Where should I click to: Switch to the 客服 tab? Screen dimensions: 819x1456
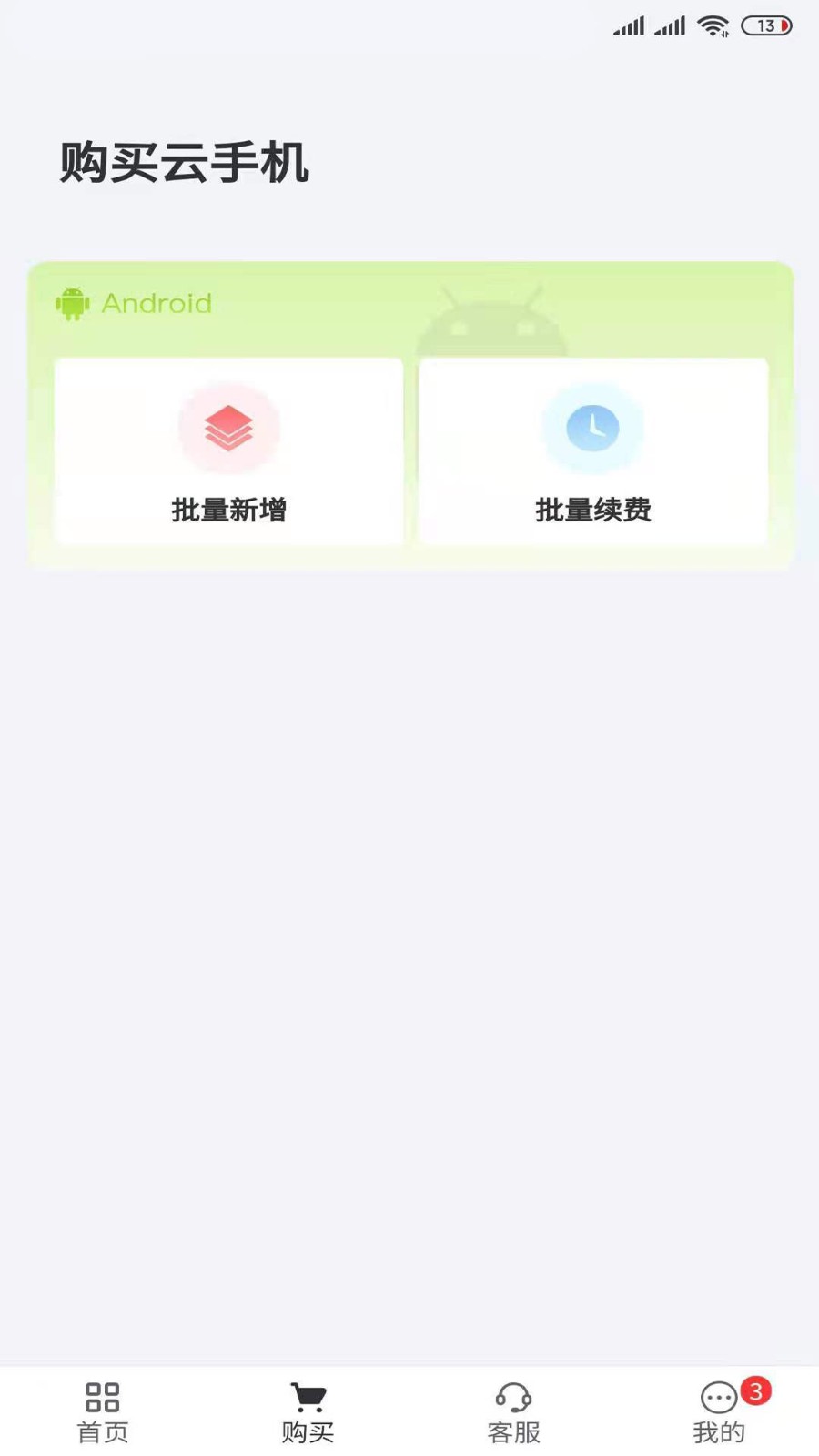pyautogui.click(x=512, y=1410)
